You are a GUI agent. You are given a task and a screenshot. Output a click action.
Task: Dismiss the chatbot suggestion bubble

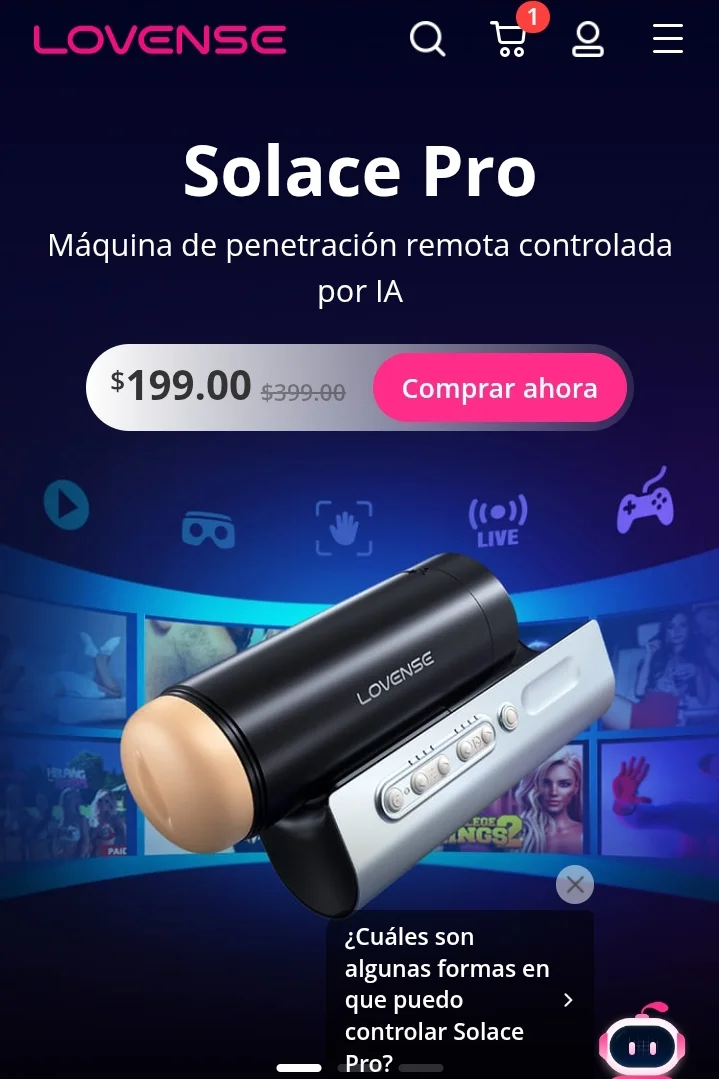point(574,884)
